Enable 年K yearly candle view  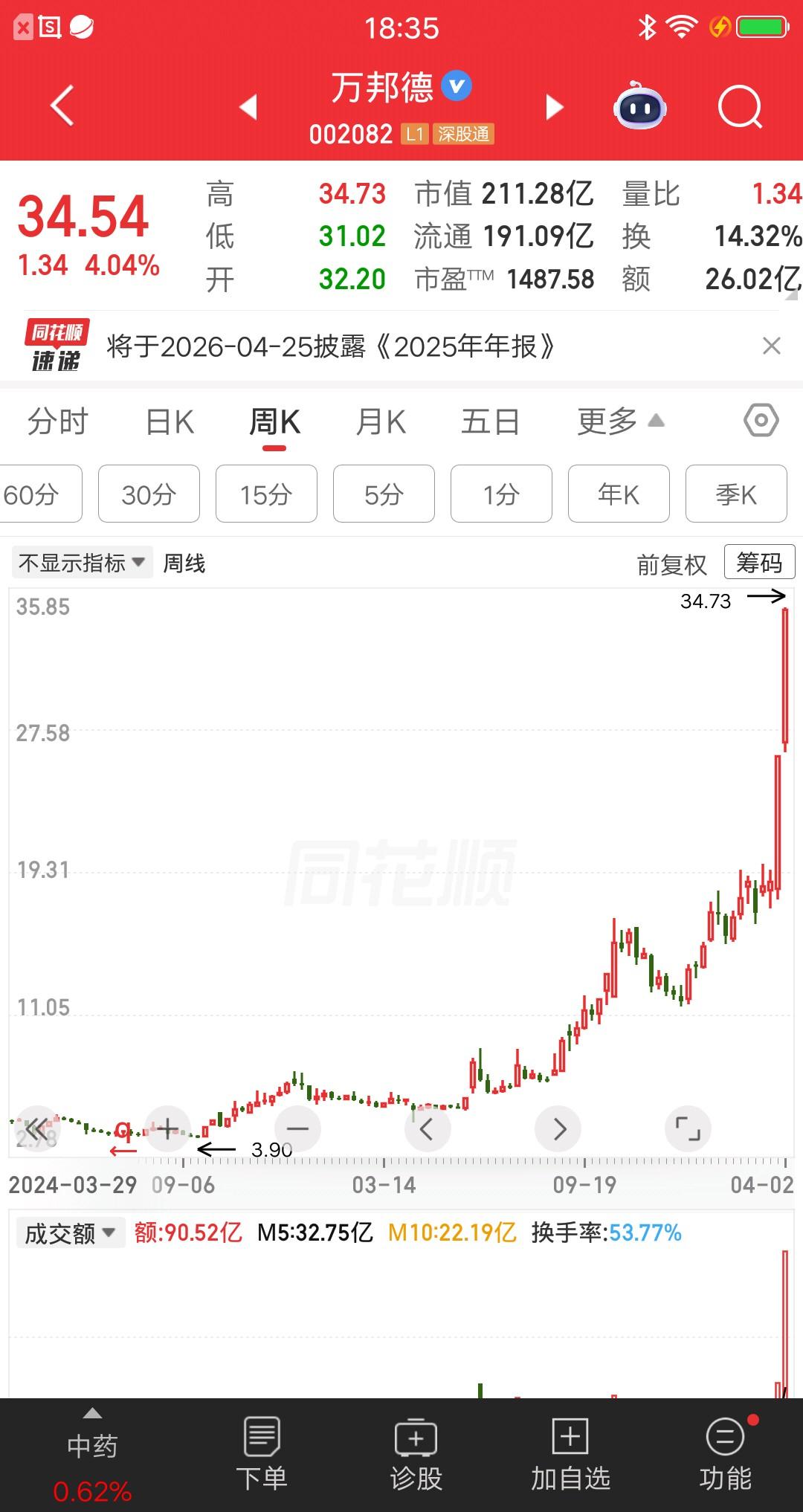619,494
